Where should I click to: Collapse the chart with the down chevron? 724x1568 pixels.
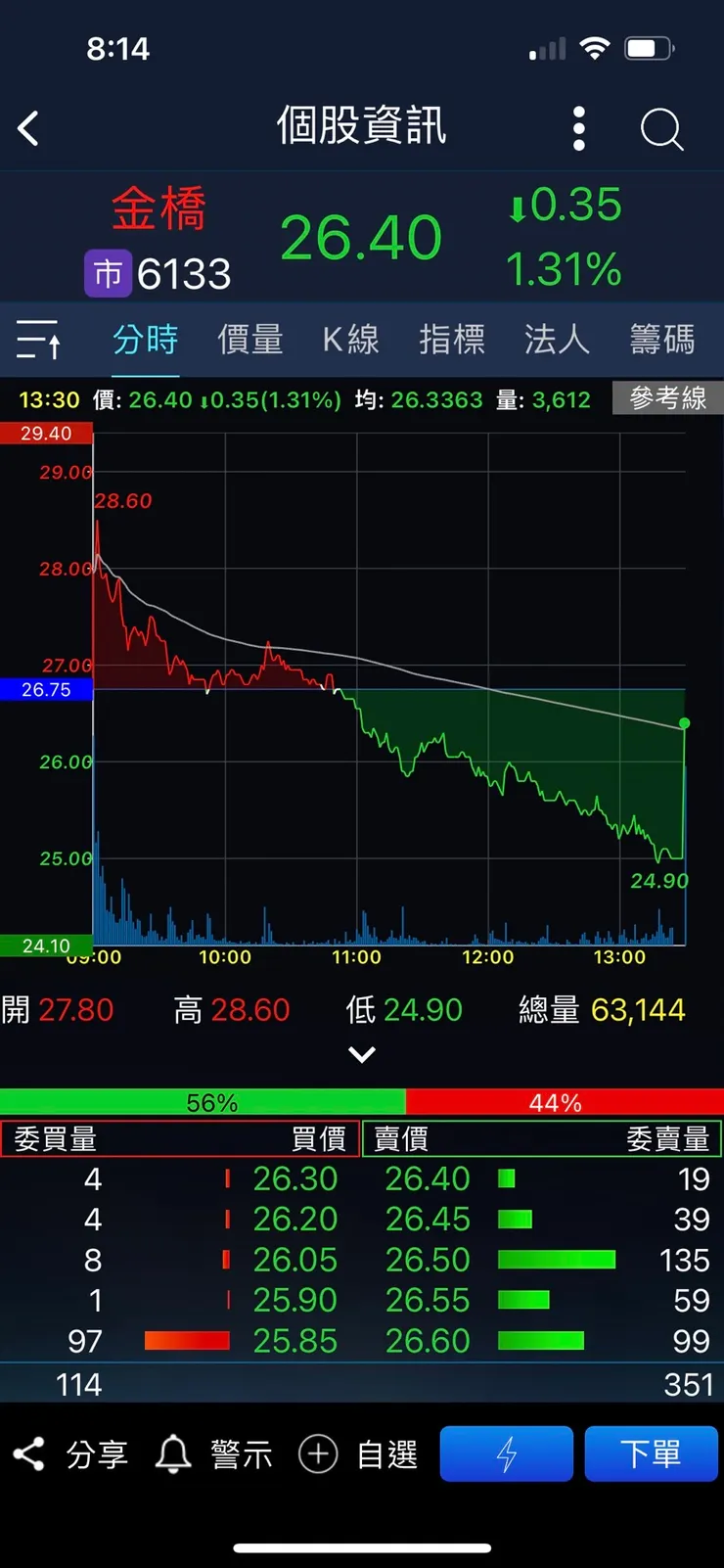[x=362, y=1054]
